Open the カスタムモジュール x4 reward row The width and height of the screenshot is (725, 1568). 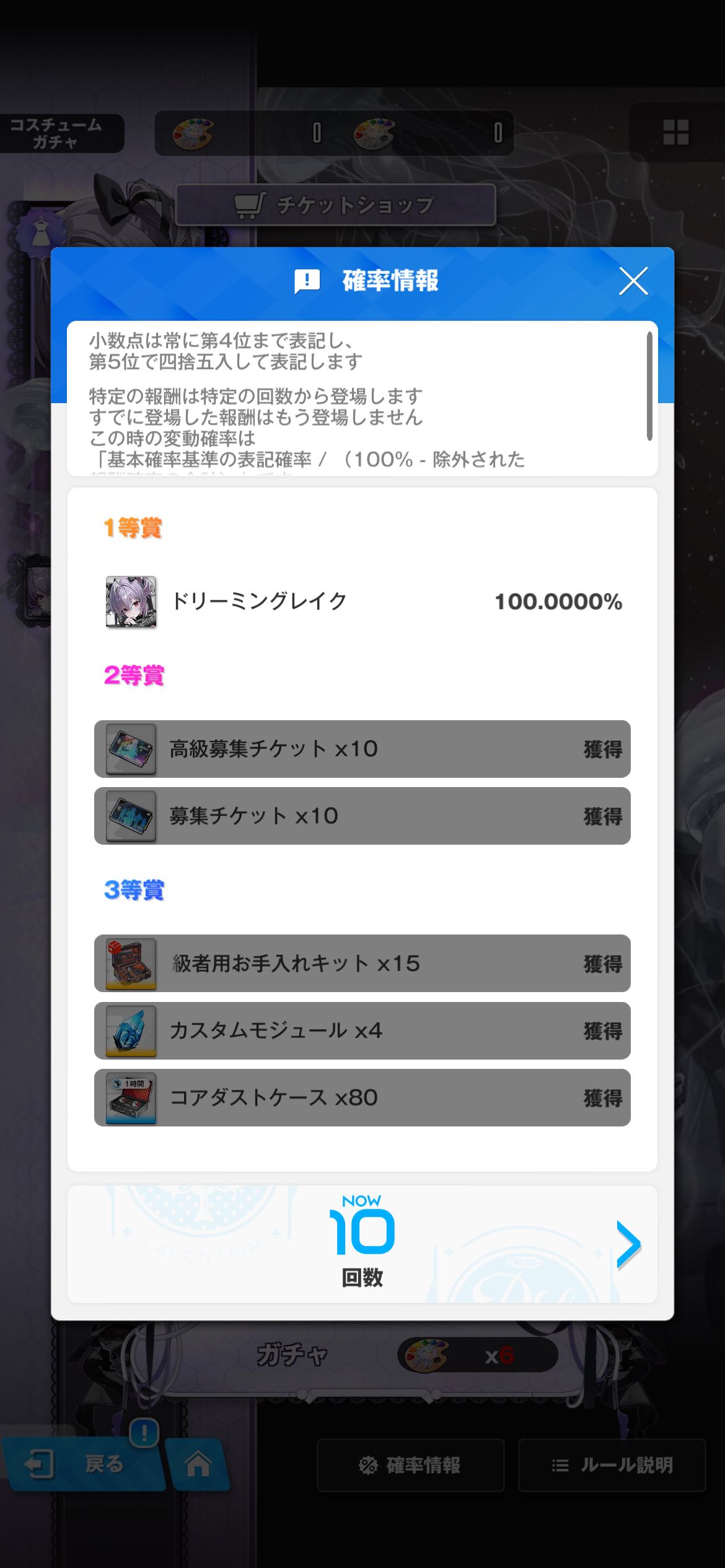pos(362,1030)
